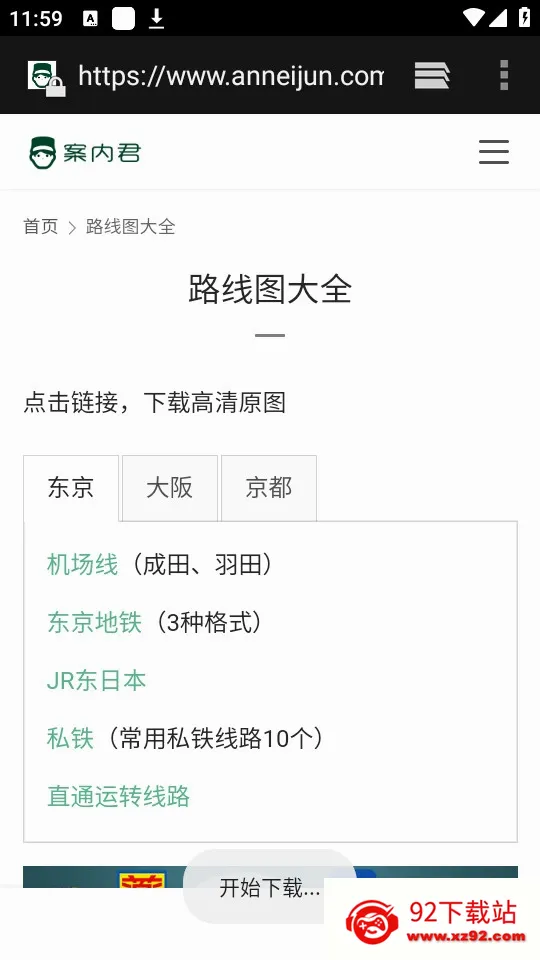The height and width of the screenshot is (960, 540).
Task: Open the 机场线 link
Action: (x=83, y=564)
